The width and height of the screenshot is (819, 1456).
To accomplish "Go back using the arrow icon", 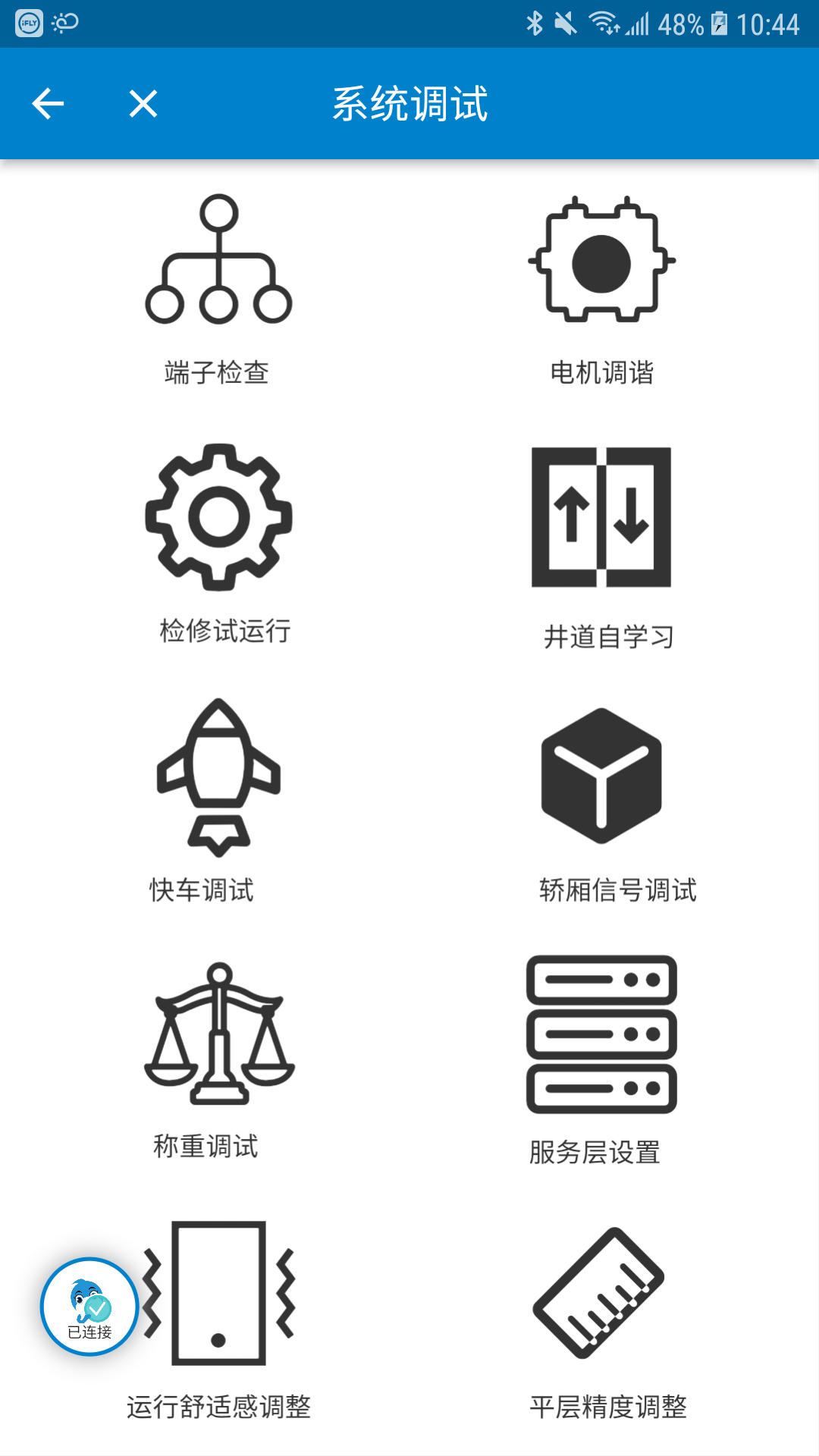I will [x=48, y=104].
